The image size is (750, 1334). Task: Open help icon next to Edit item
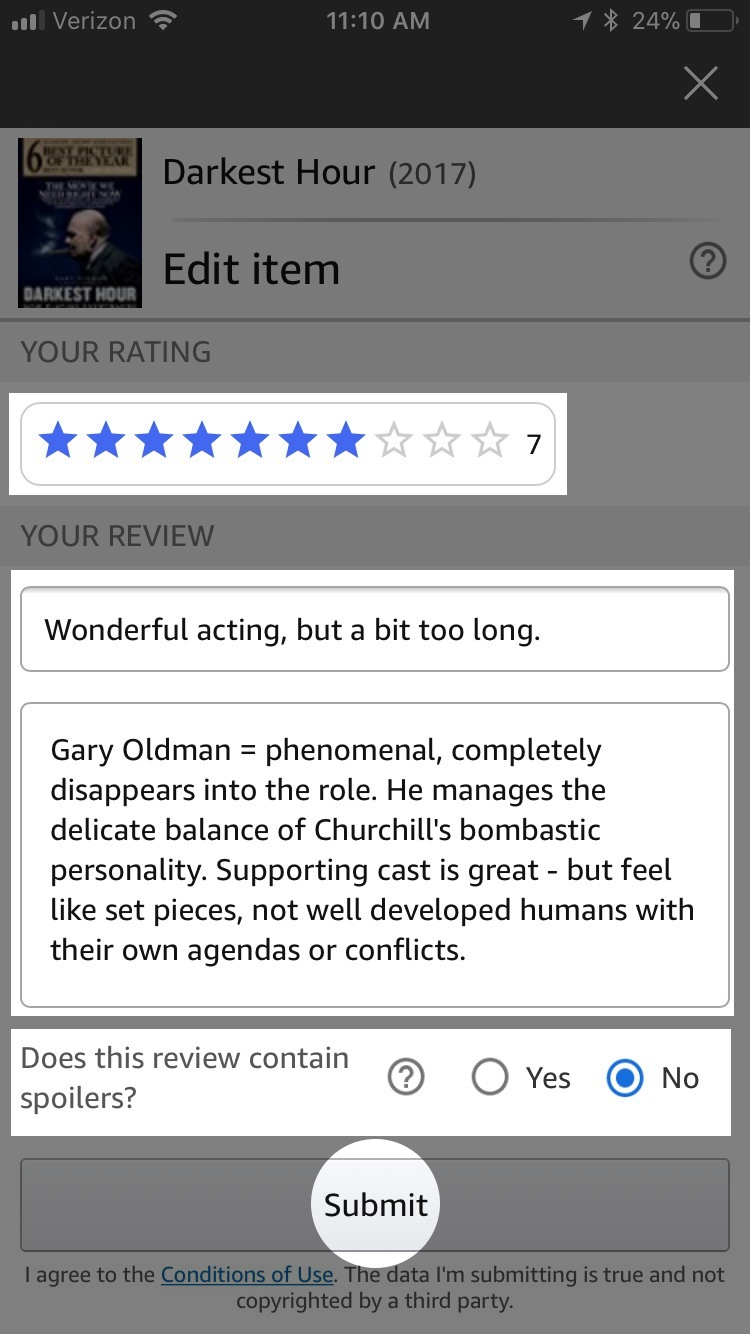click(x=708, y=262)
